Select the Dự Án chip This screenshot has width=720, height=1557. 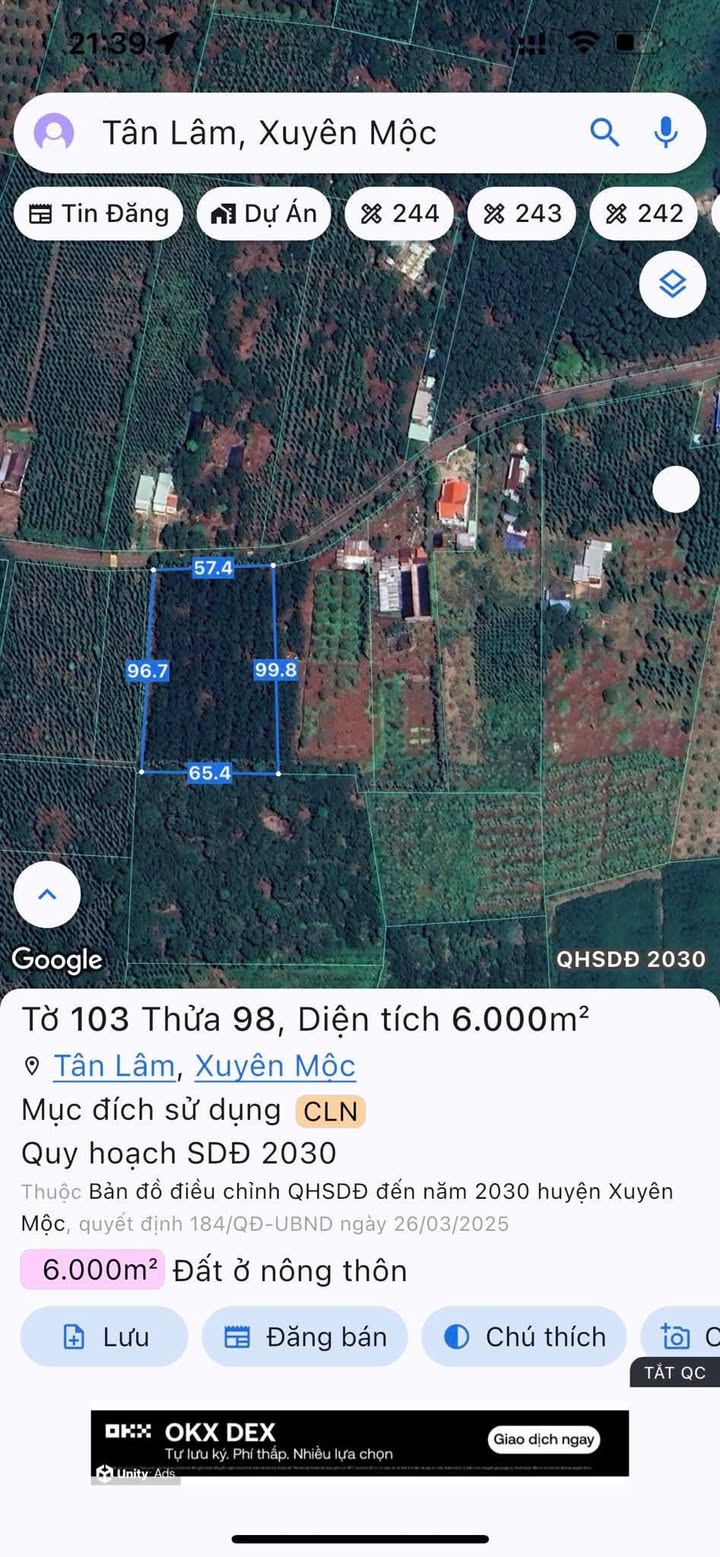click(264, 213)
